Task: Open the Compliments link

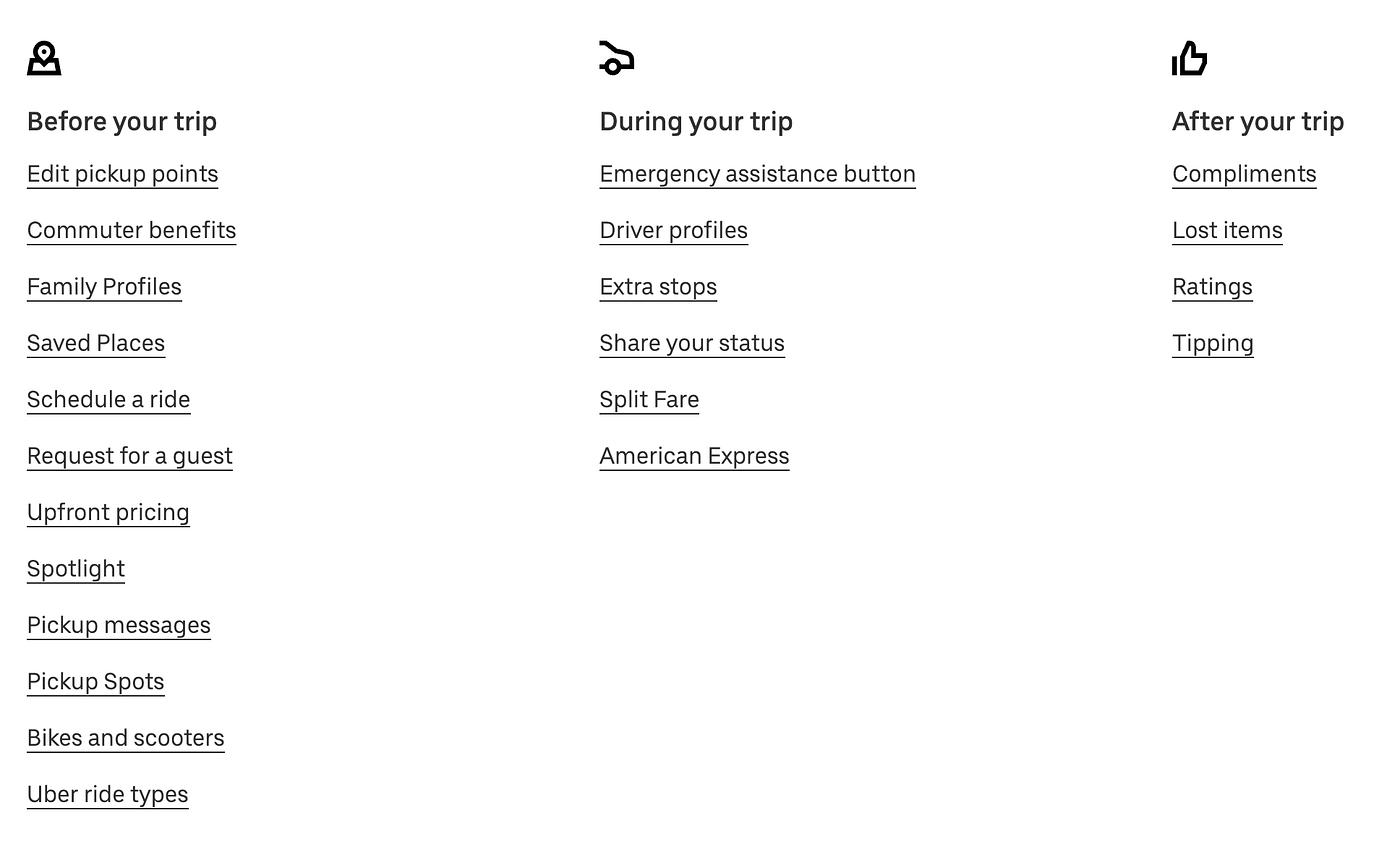Action: [1244, 174]
